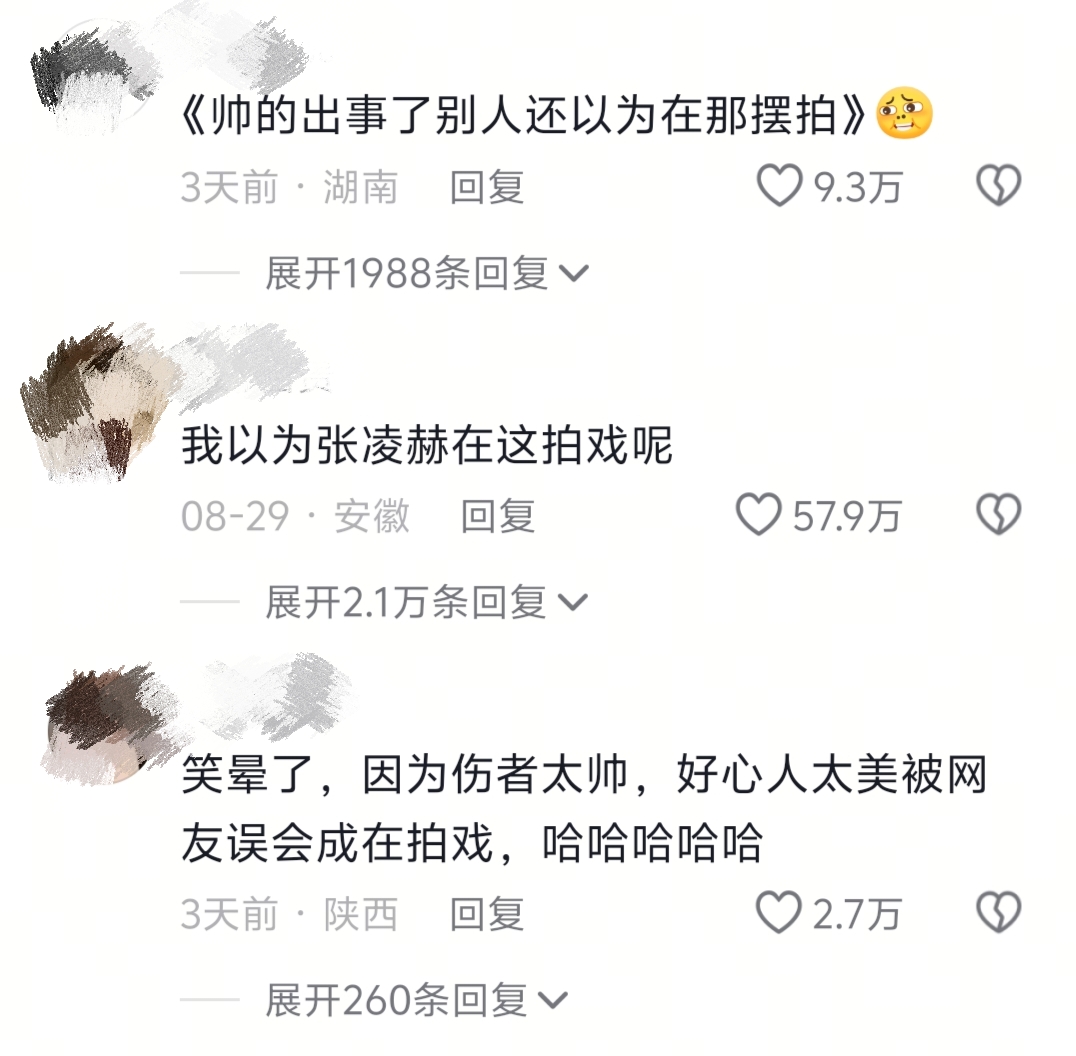Like the comment 我以为张凌赫在这拍戏呢
Viewport: 1076px width, 1056px height.
tap(758, 515)
